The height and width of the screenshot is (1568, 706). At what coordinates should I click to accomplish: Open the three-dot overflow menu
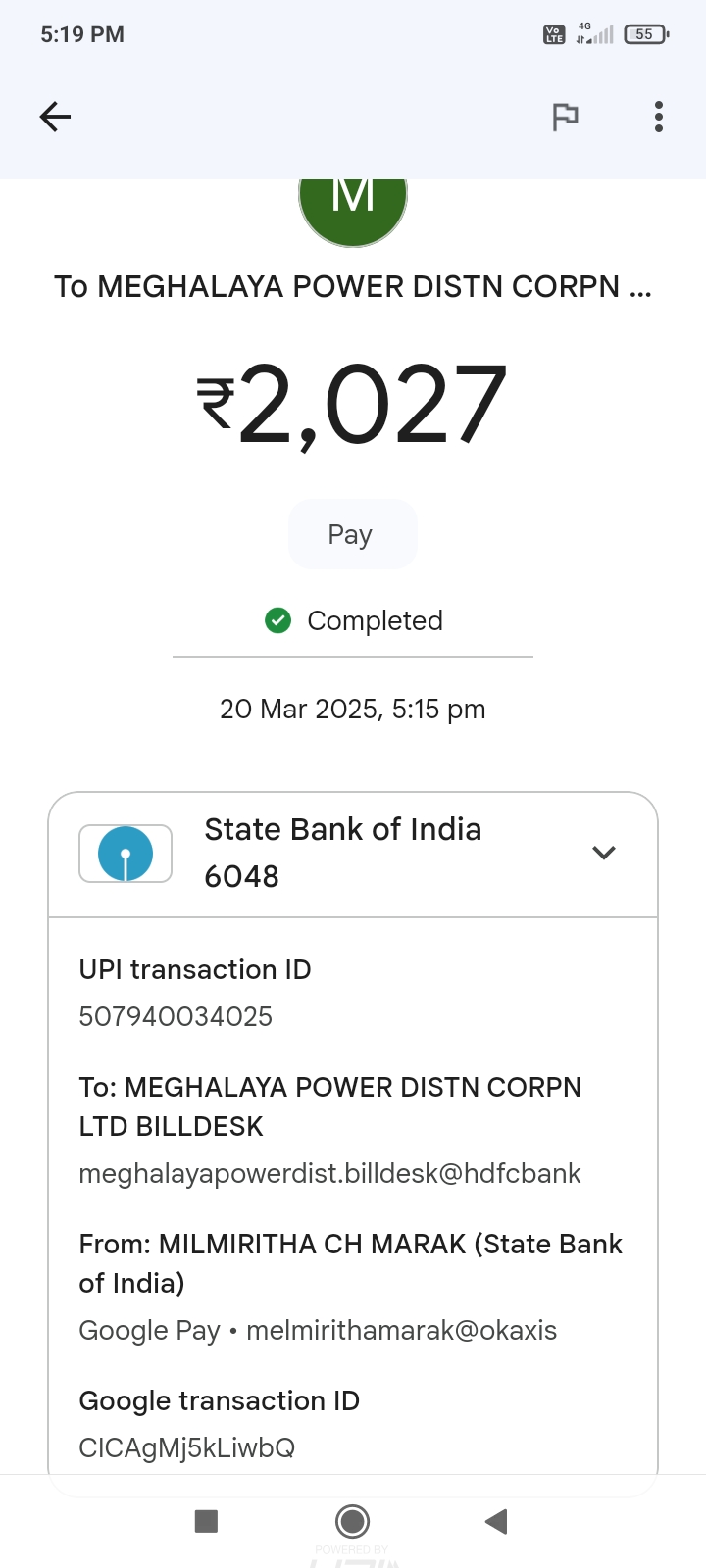pyautogui.click(x=659, y=117)
